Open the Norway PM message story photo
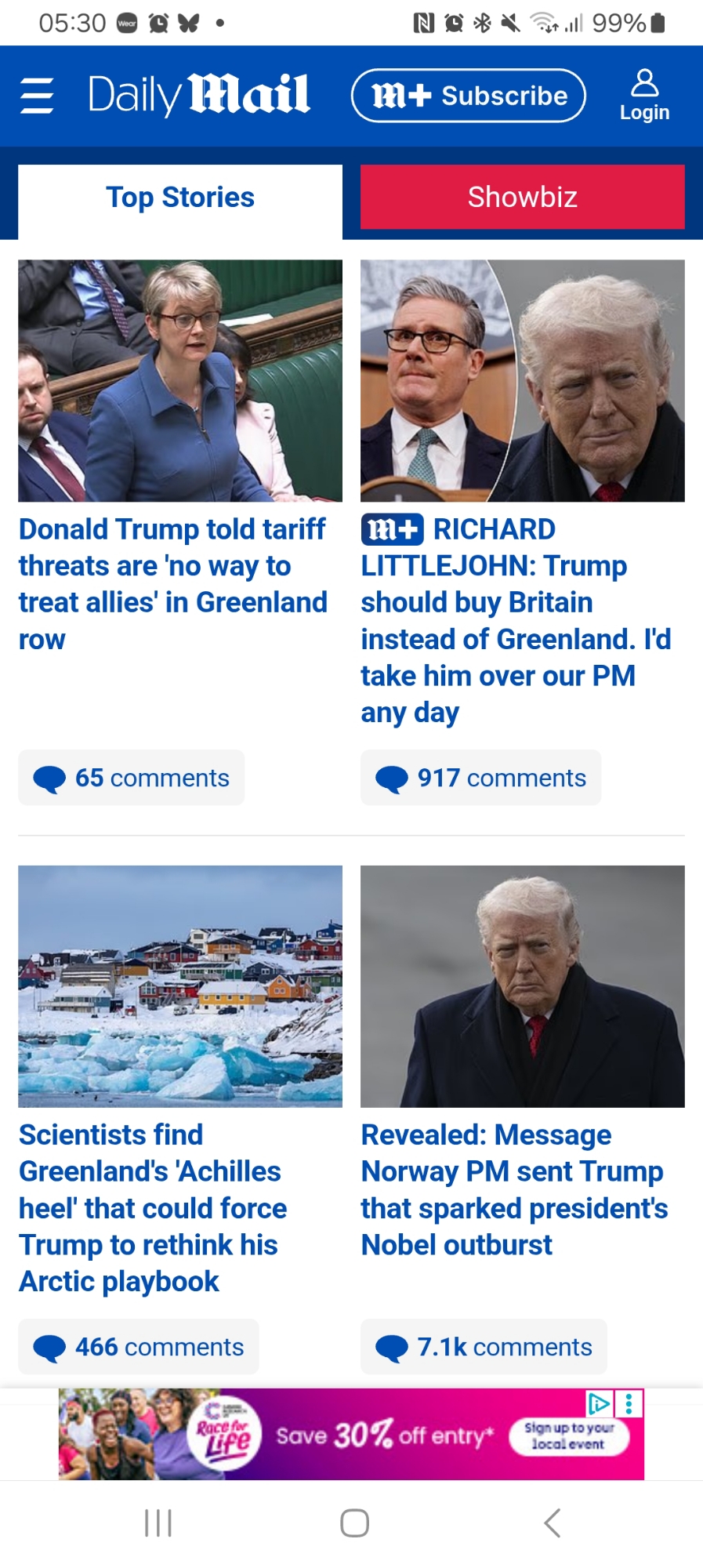This screenshot has width=703, height=1568. click(522, 986)
